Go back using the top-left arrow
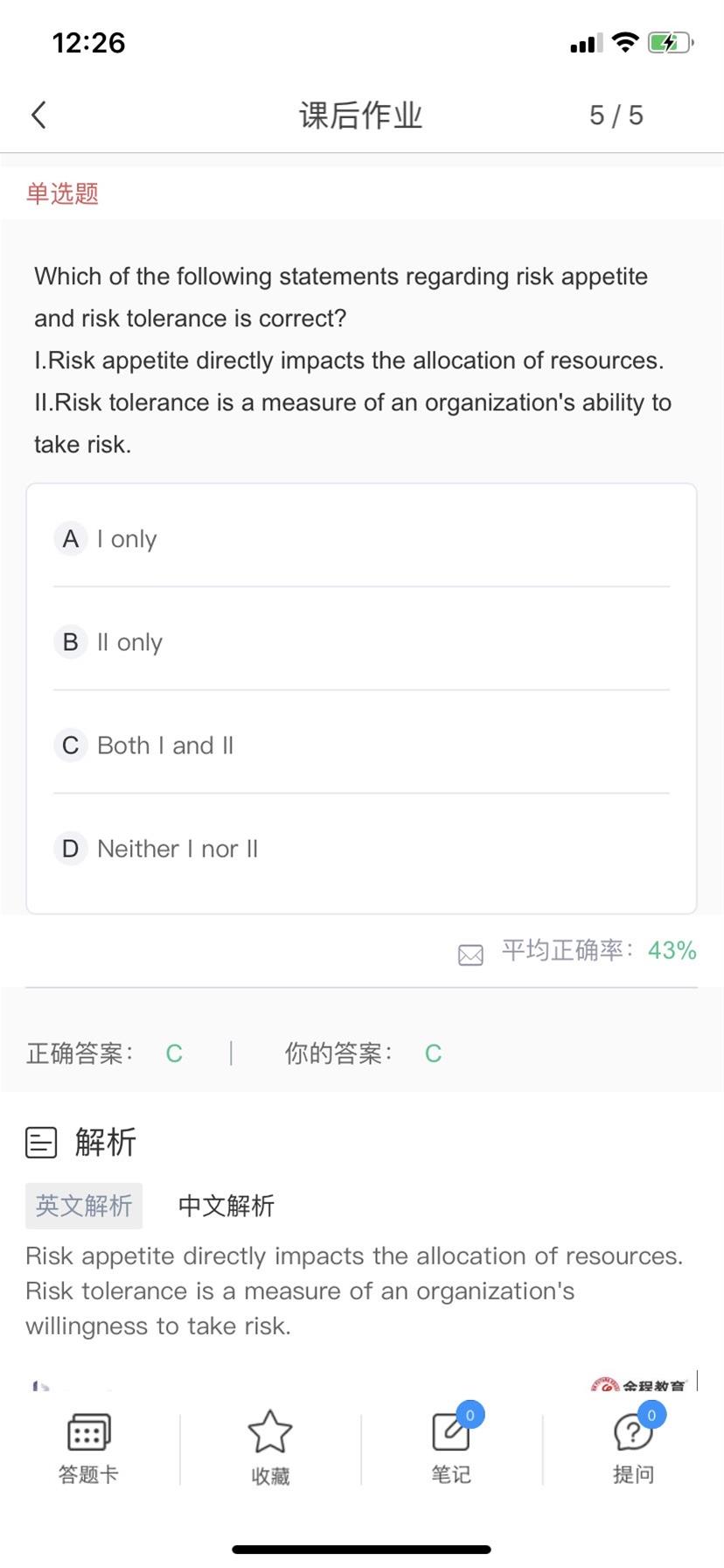The width and height of the screenshot is (724, 1568). [x=38, y=115]
